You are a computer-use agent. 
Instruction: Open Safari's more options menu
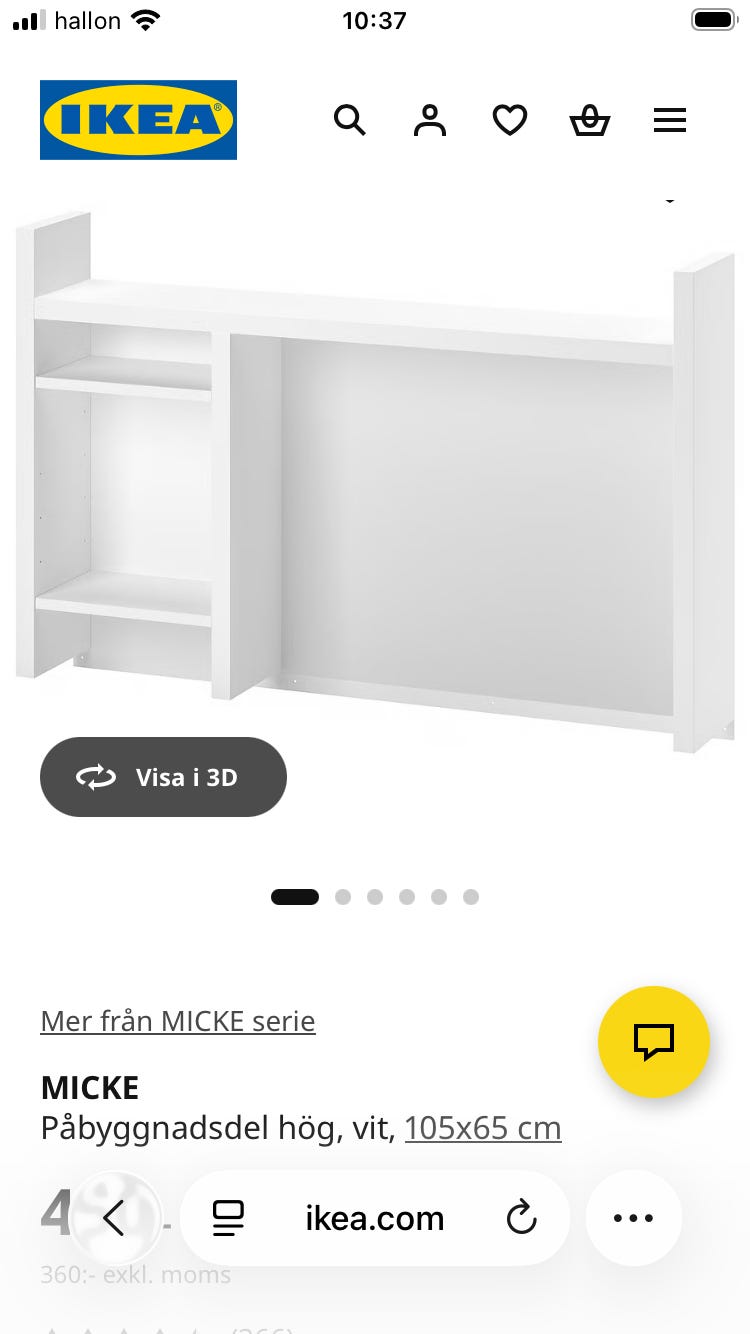(633, 1218)
